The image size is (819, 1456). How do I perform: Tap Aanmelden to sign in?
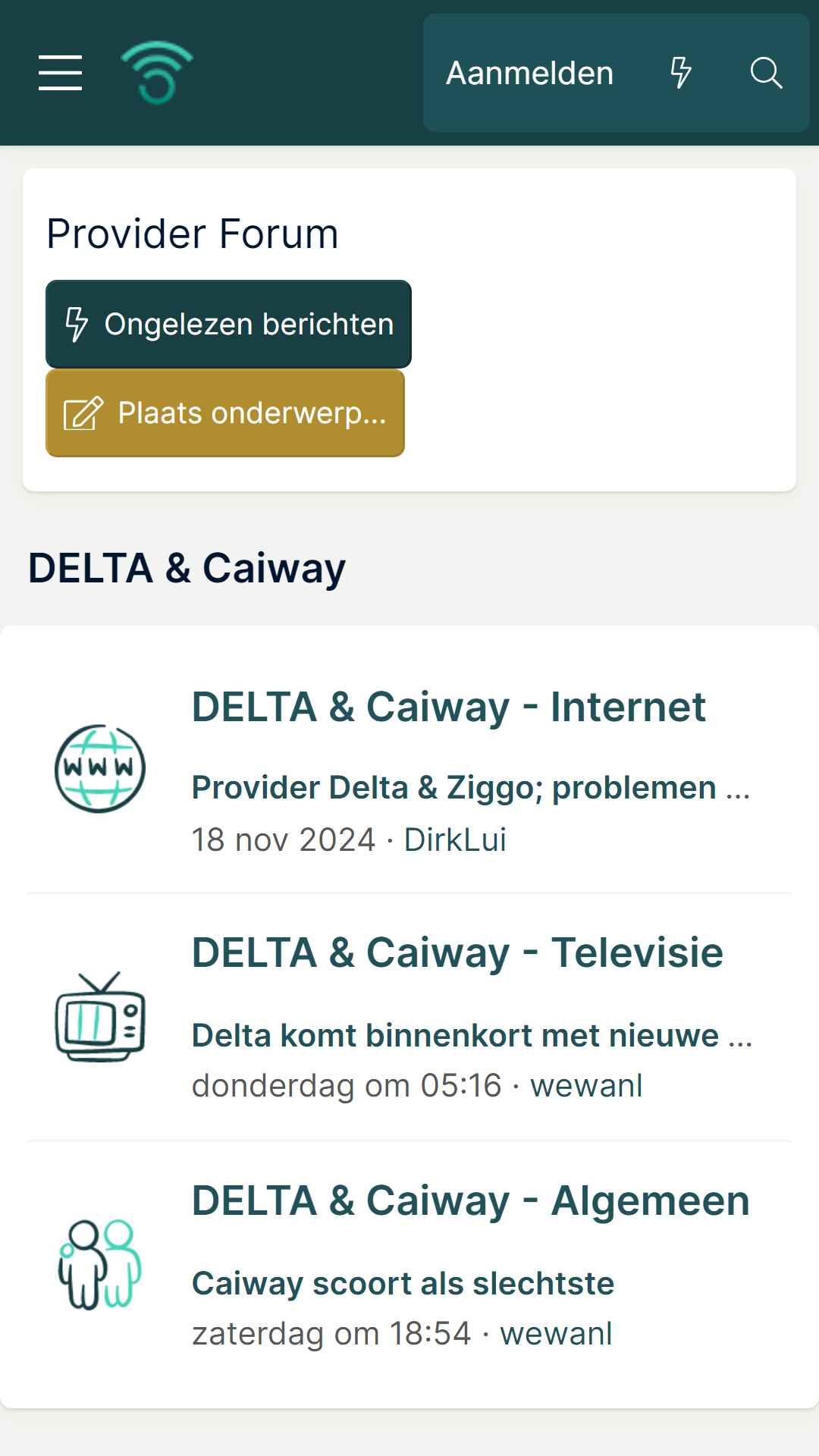pyautogui.click(x=529, y=74)
